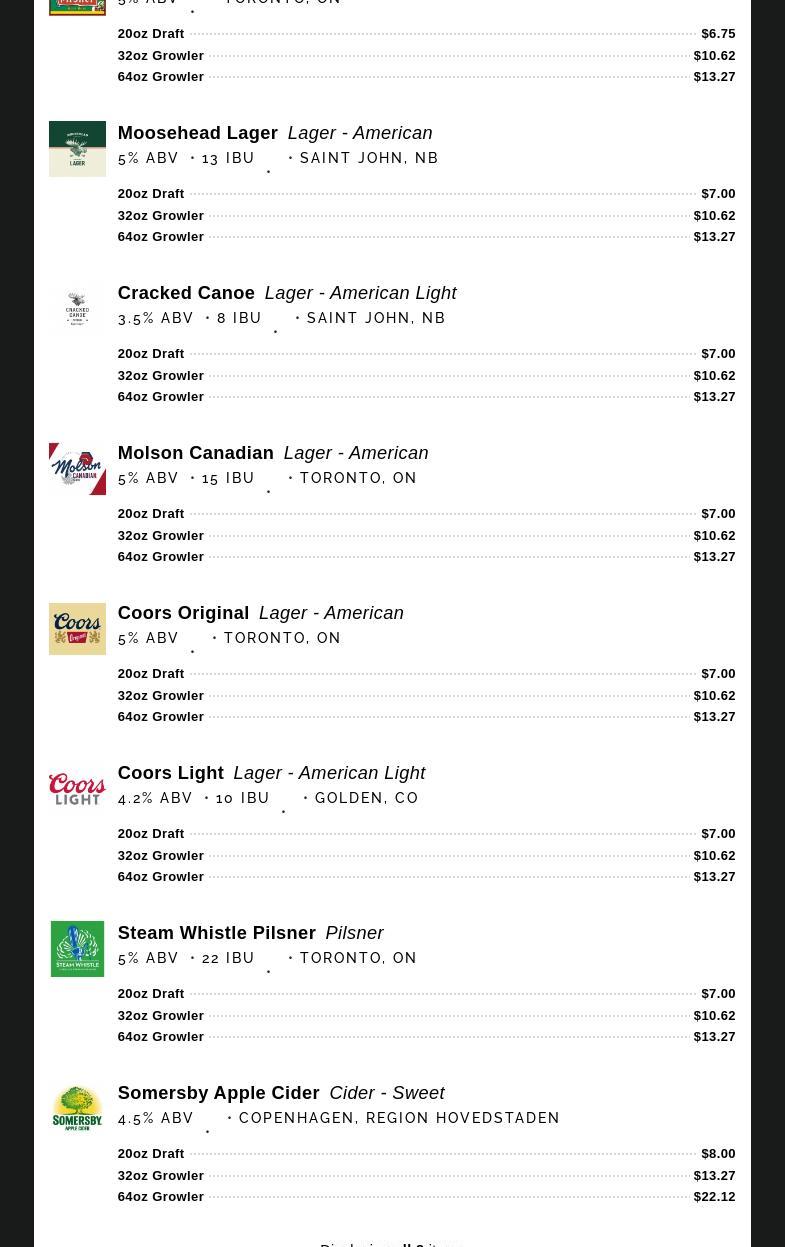View the Coors Light beer page

click(x=170, y=773)
